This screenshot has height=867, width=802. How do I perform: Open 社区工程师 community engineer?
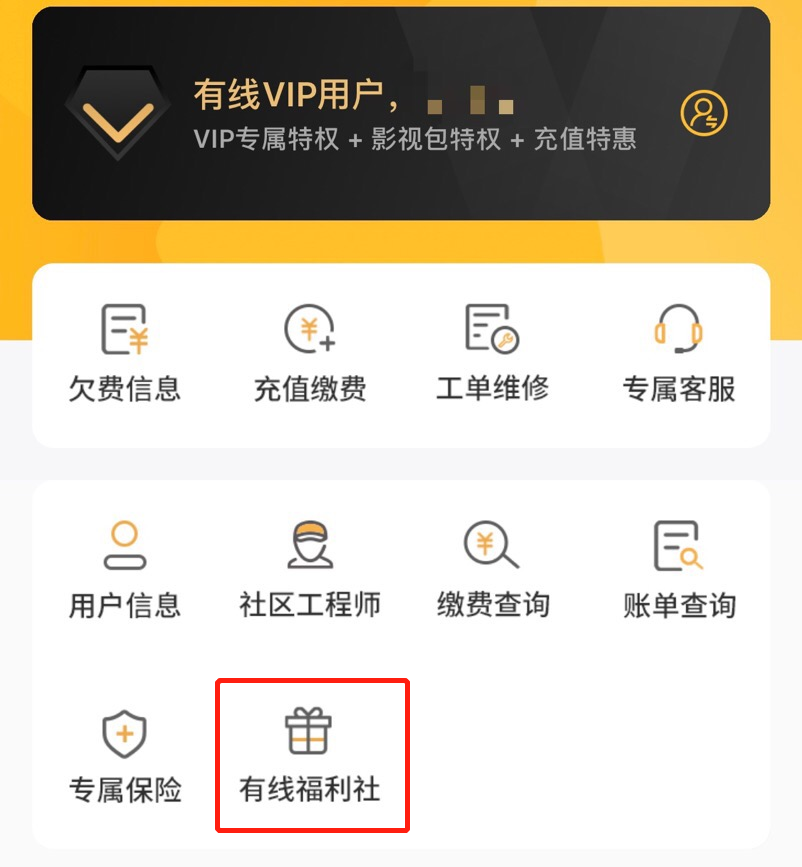(309, 569)
